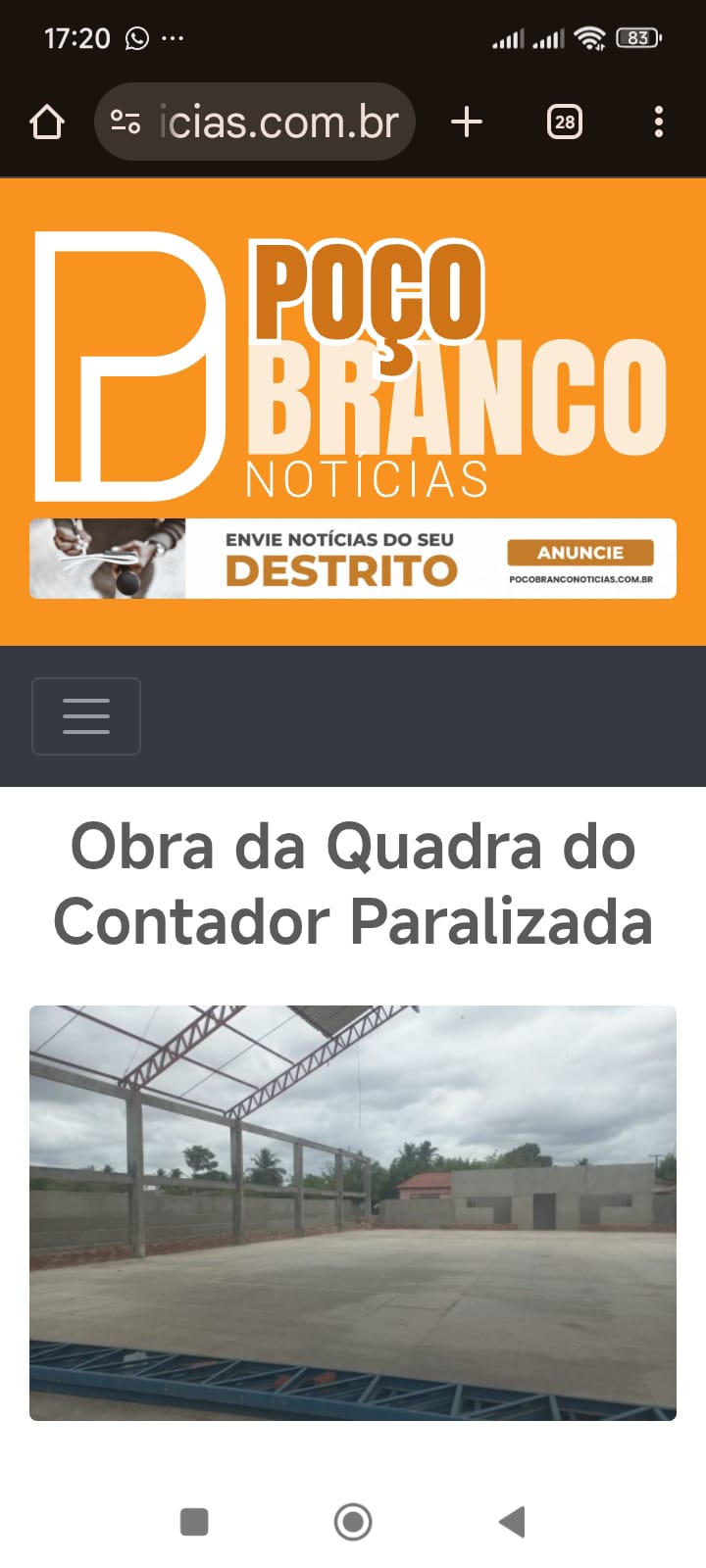Go to the browser home page

click(x=47, y=122)
